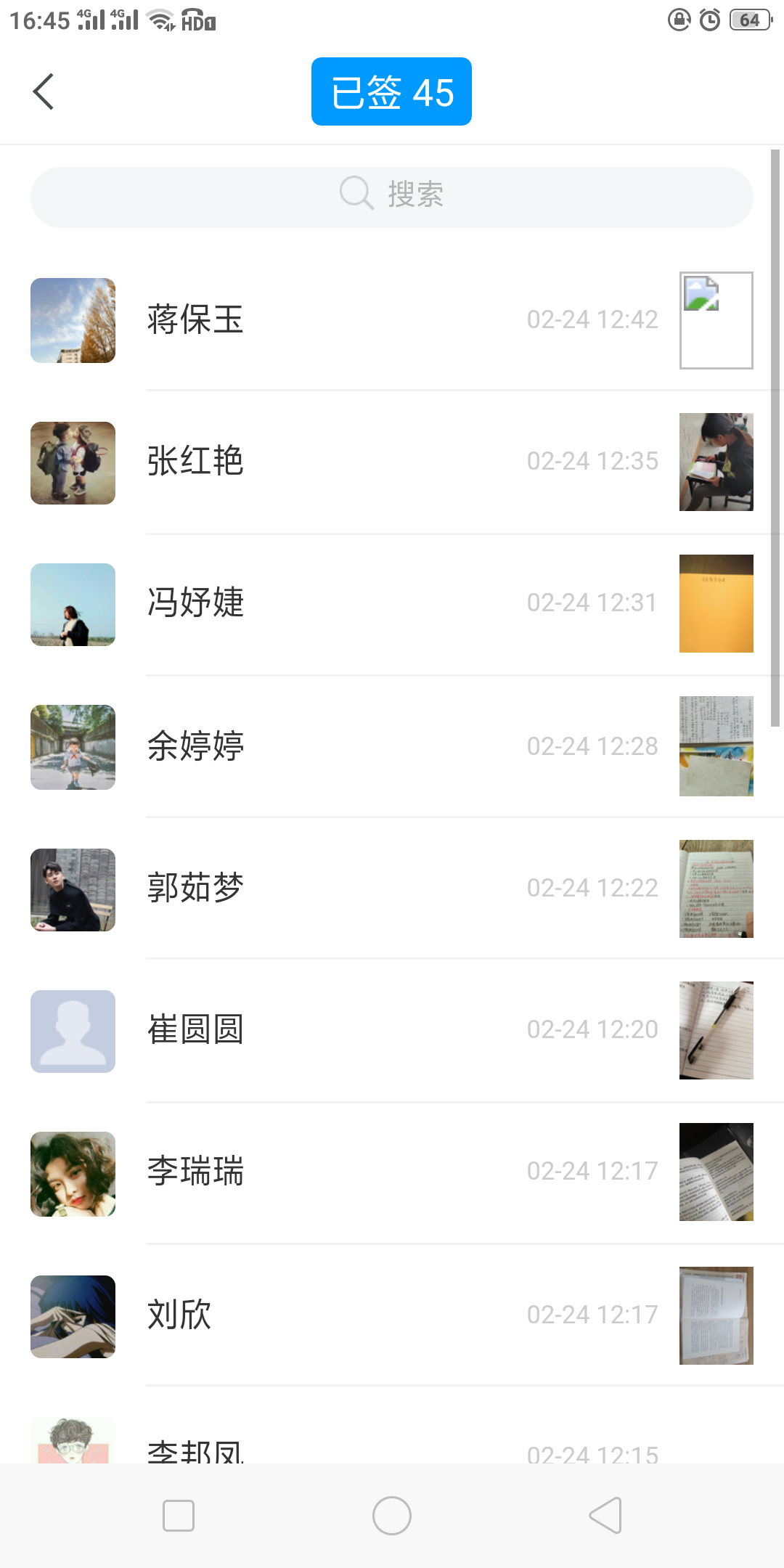
Task: Tap 蒋保玉's profile avatar
Action: coord(73,320)
